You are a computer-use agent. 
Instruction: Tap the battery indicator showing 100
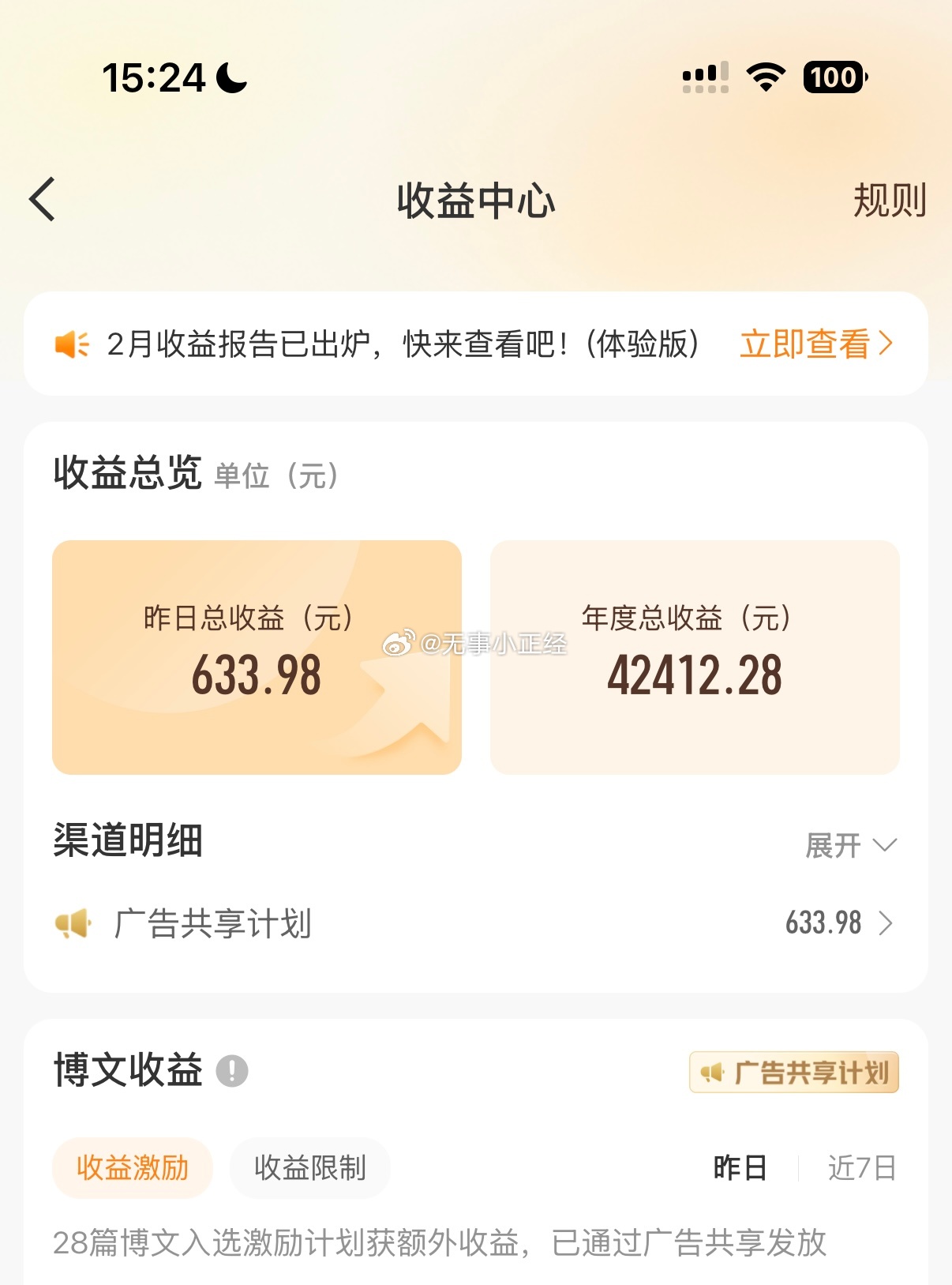pos(833,76)
